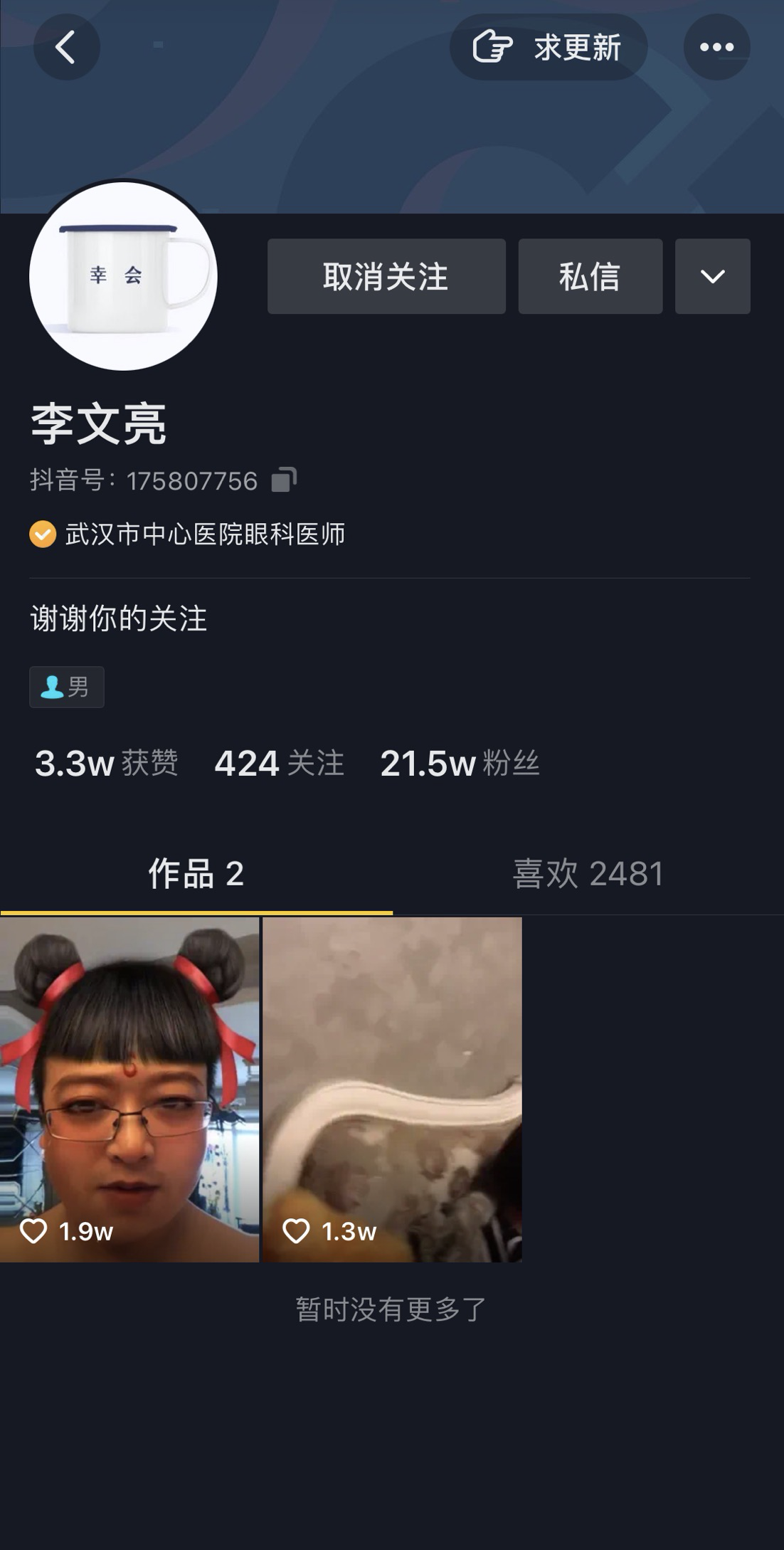
Task: Open the 424 关注 following list
Action: [279, 764]
